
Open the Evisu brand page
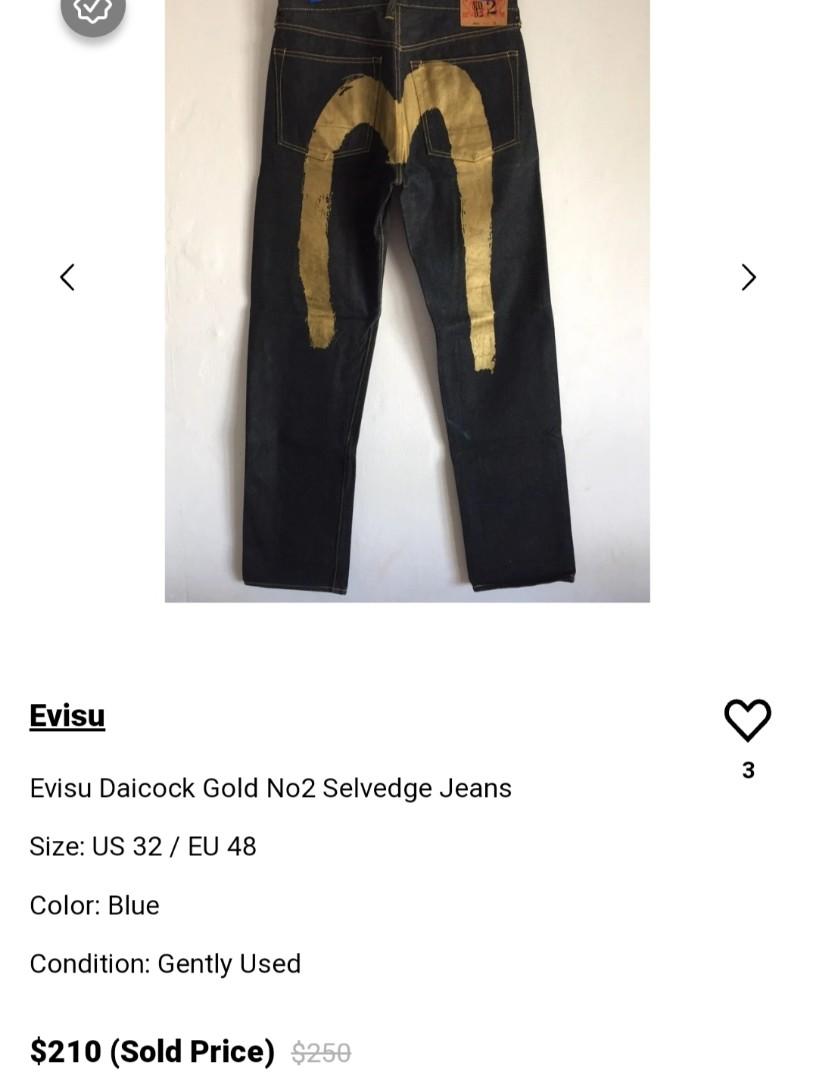click(66, 715)
